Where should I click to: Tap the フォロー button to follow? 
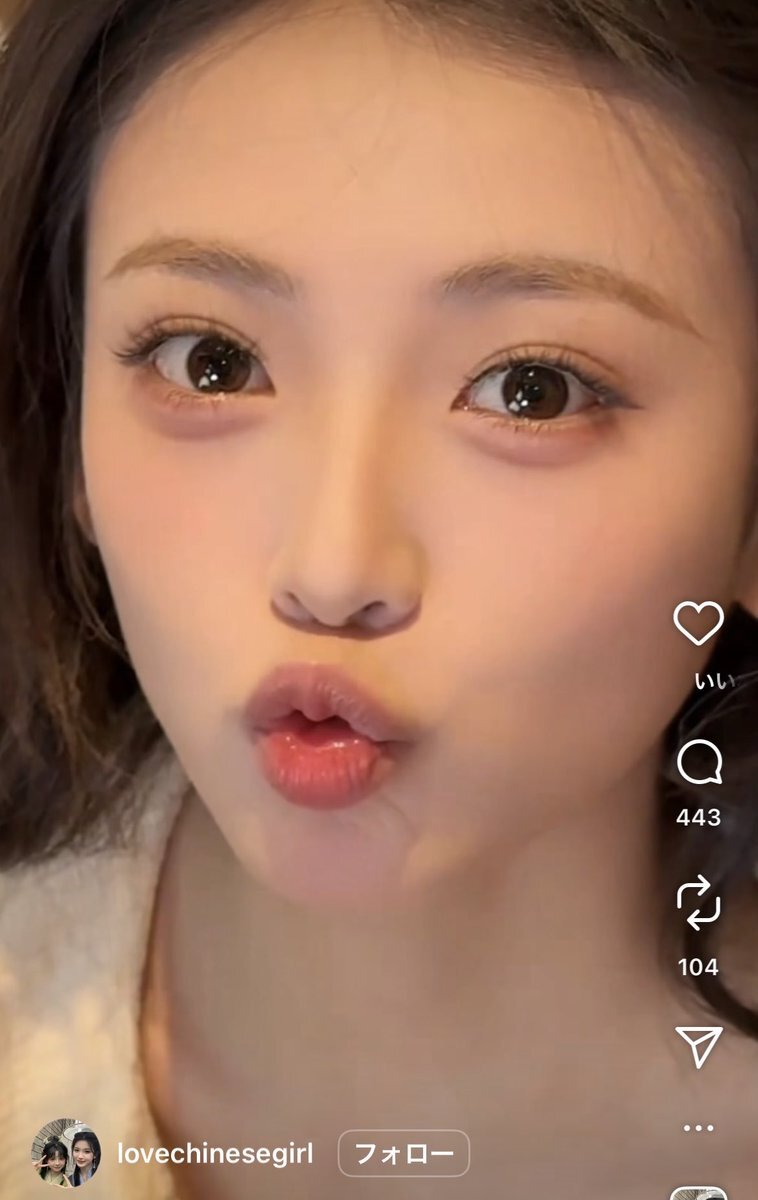[404, 1154]
